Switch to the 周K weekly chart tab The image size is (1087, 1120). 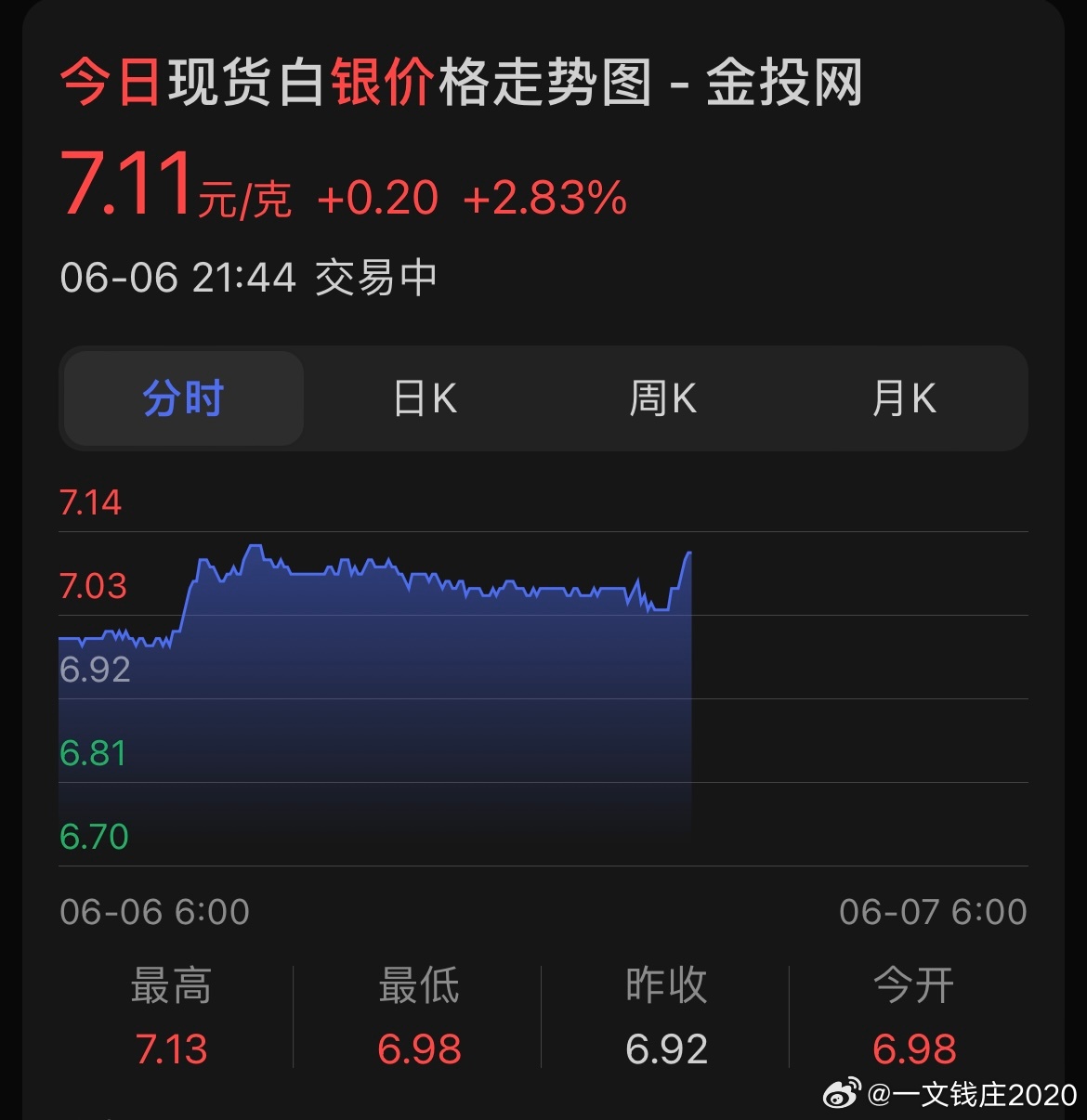point(663,397)
